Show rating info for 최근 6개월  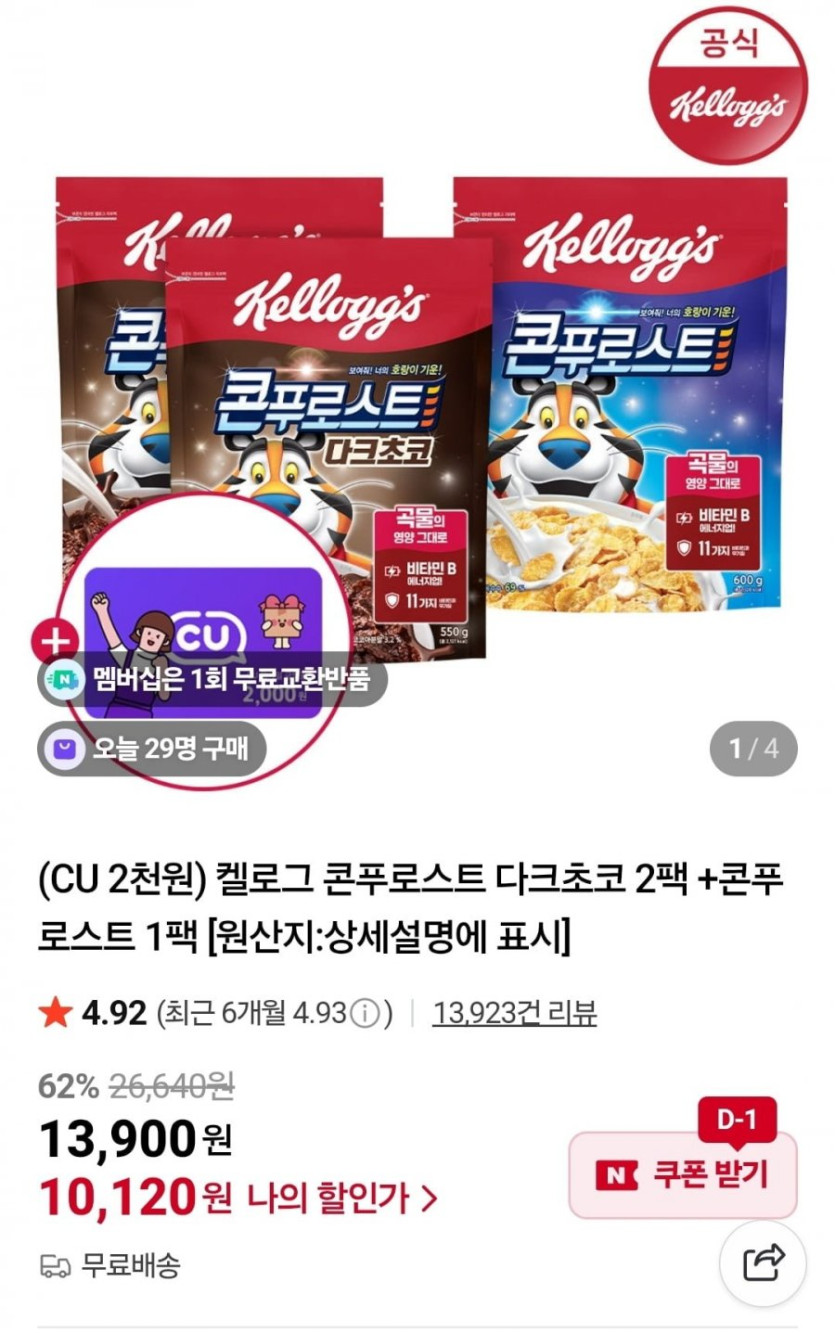(x=365, y=1014)
